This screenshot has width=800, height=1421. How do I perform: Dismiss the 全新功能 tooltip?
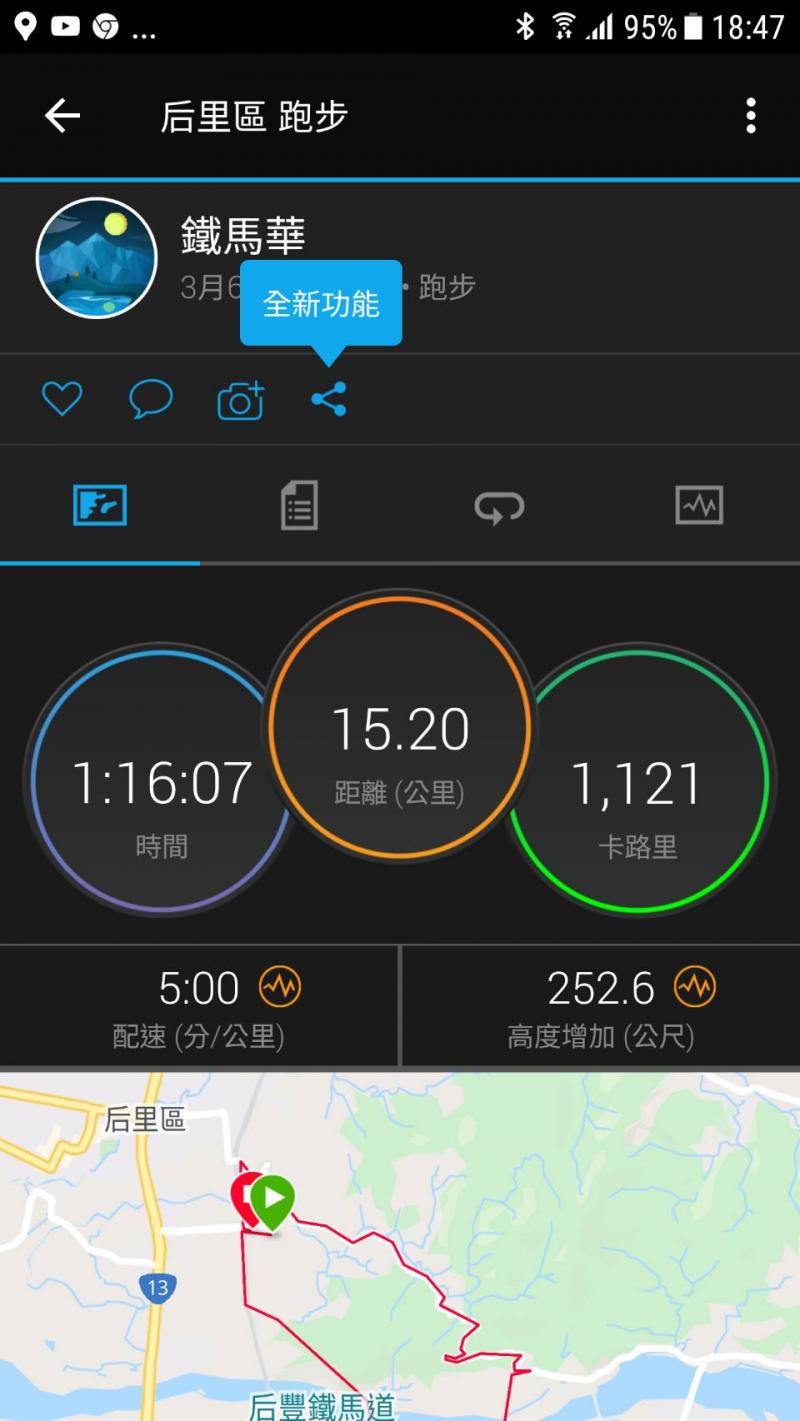point(321,303)
